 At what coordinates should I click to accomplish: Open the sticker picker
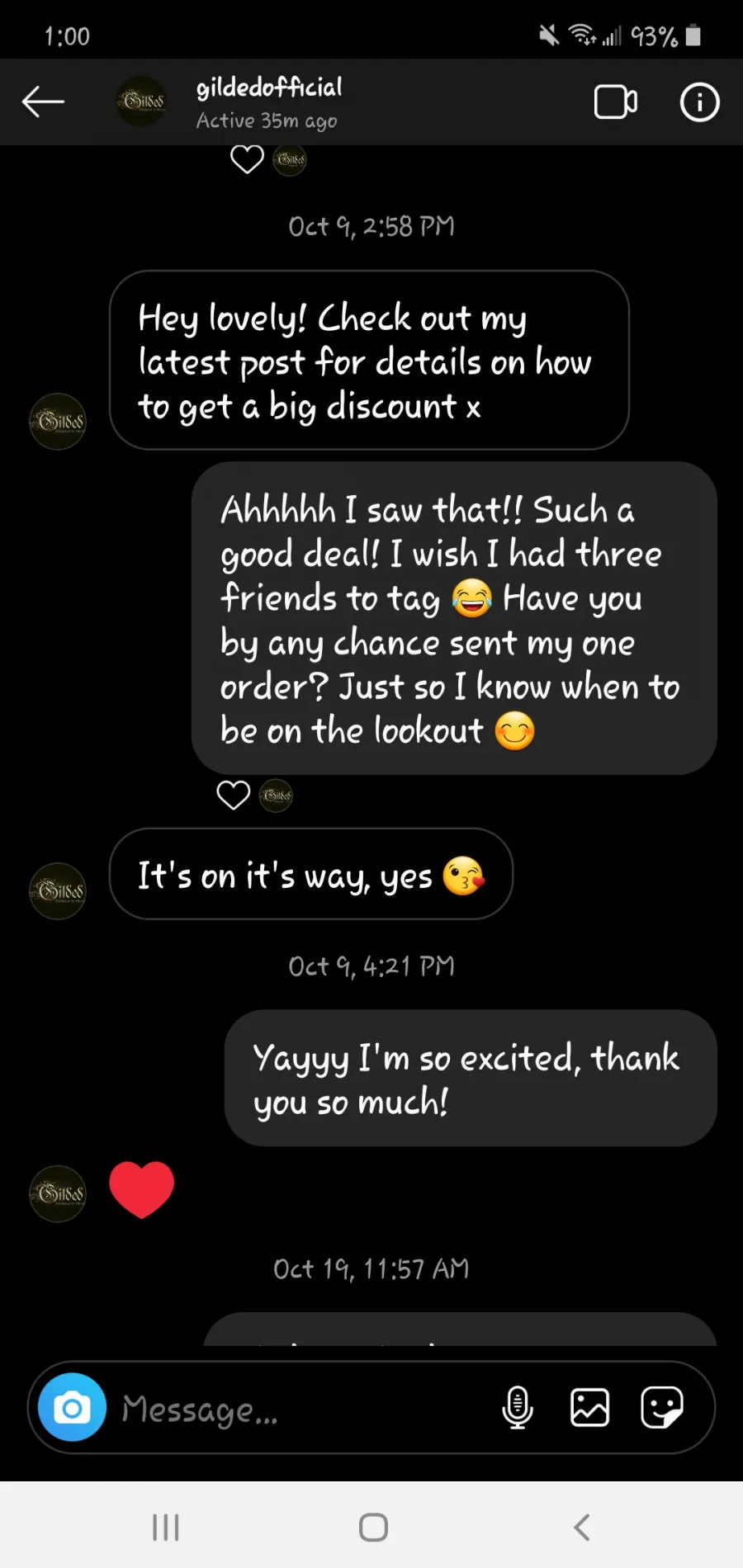[662, 1407]
